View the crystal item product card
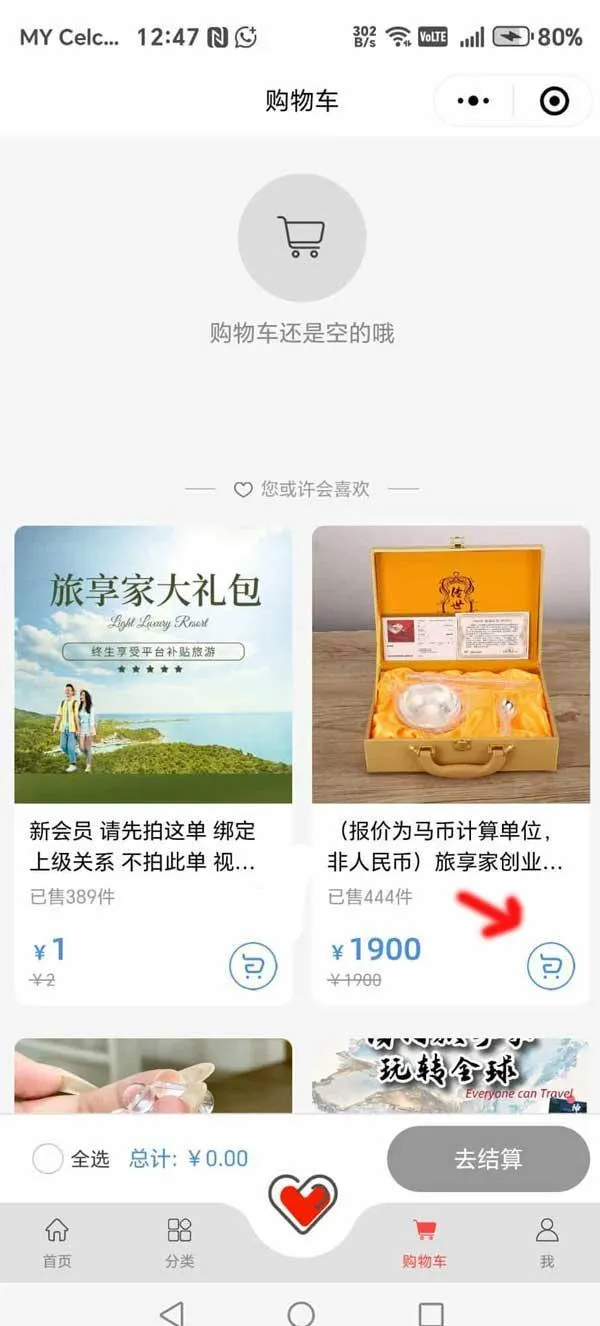 [153, 1076]
